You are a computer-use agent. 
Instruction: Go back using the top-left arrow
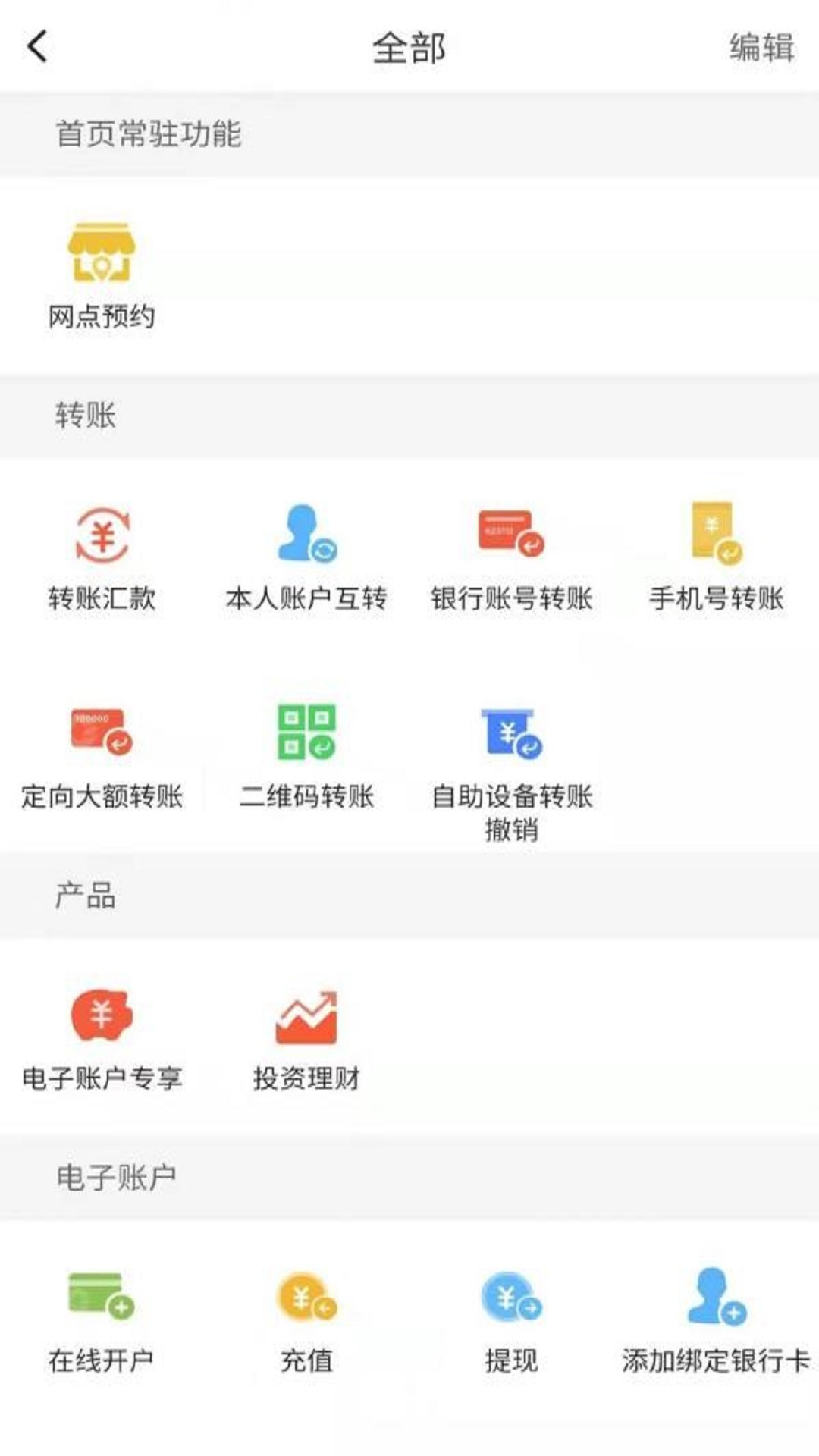click(38, 47)
